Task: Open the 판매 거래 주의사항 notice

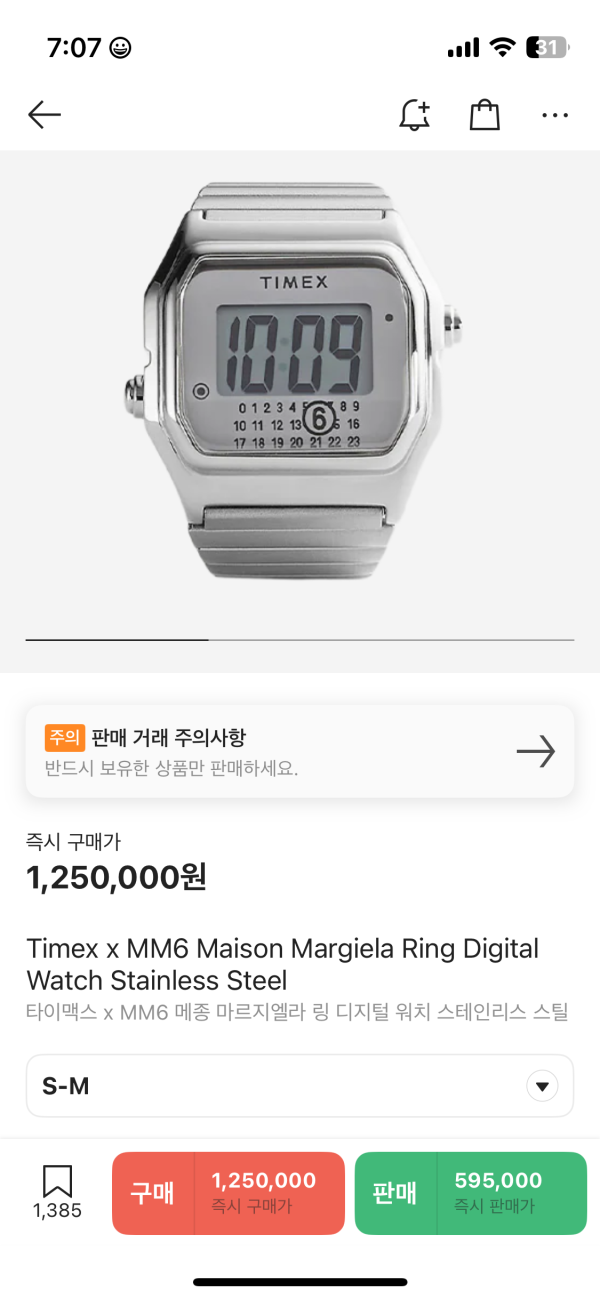Action: [300, 751]
